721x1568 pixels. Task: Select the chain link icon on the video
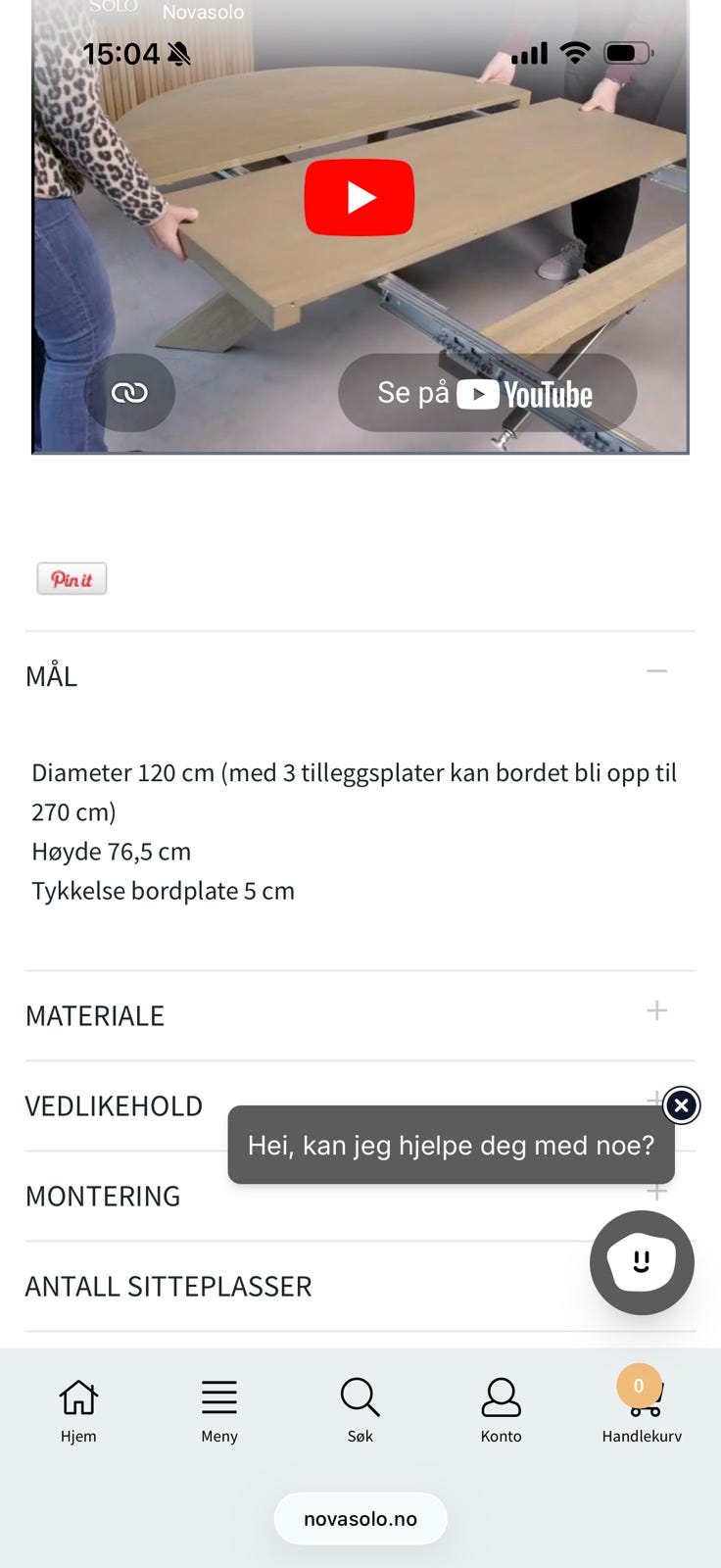128,392
